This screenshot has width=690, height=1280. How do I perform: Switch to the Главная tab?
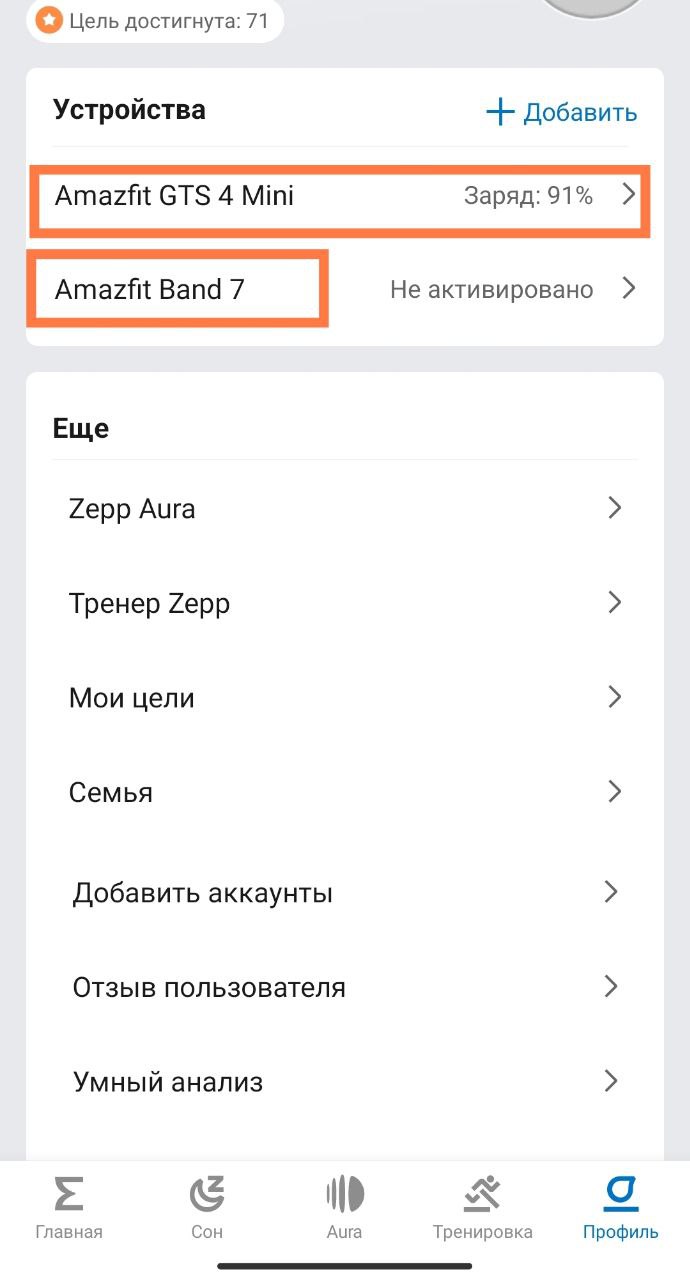pos(69,1207)
